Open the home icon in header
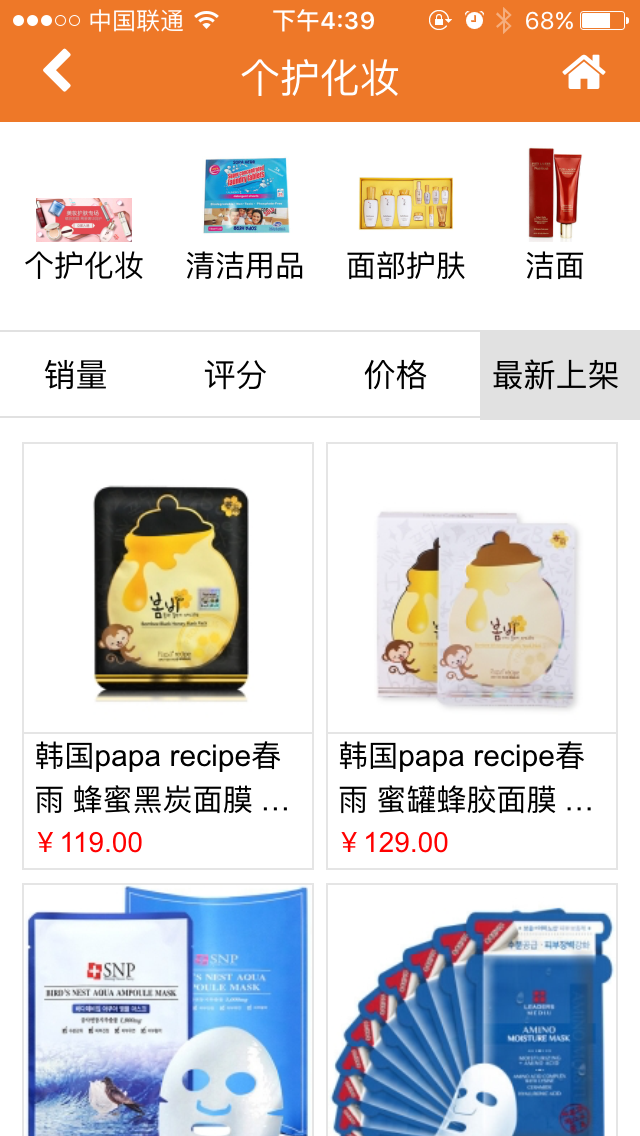This screenshot has width=640, height=1136. (584, 72)
